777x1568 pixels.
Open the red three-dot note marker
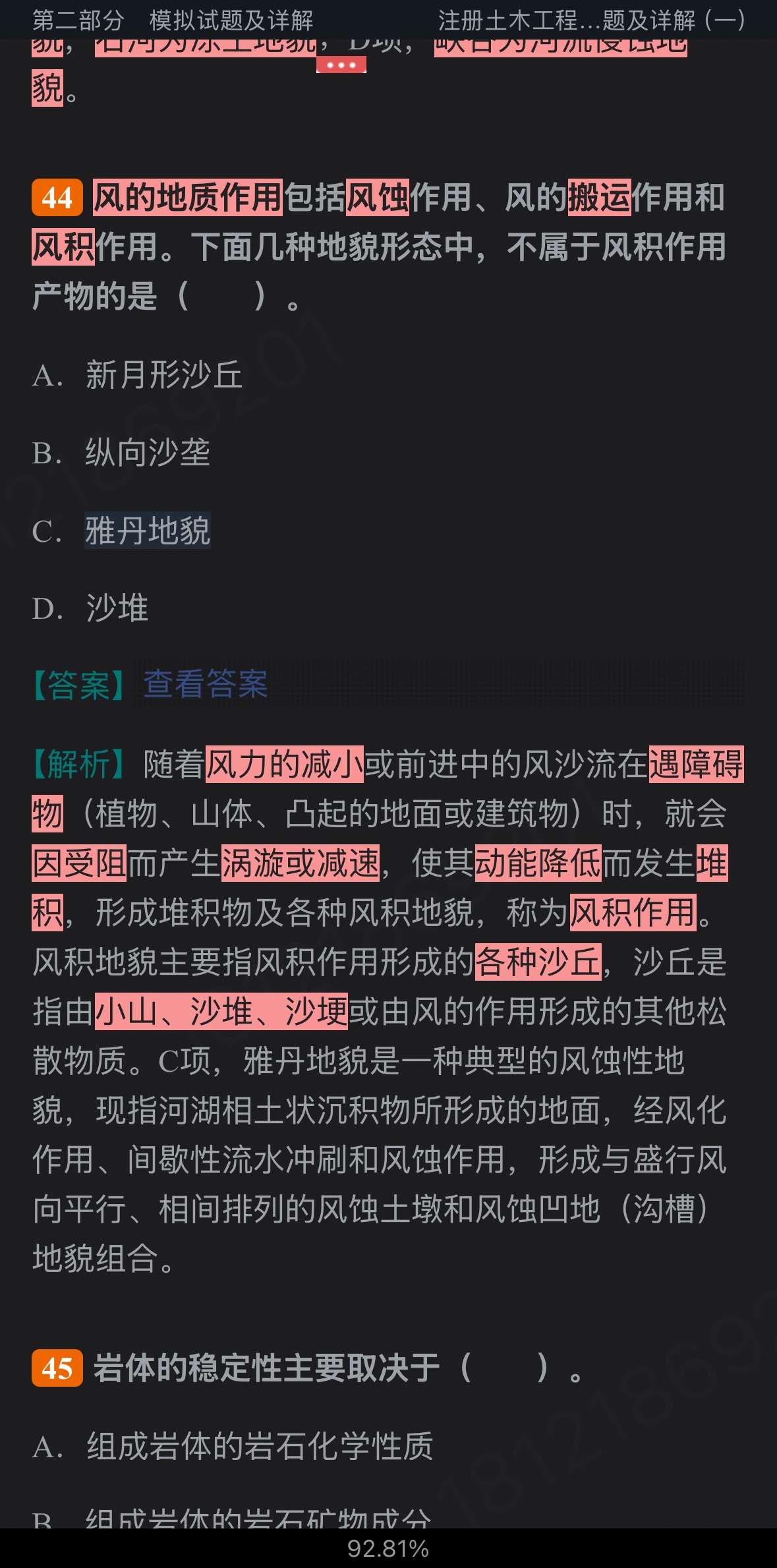(x=341, y=65)
